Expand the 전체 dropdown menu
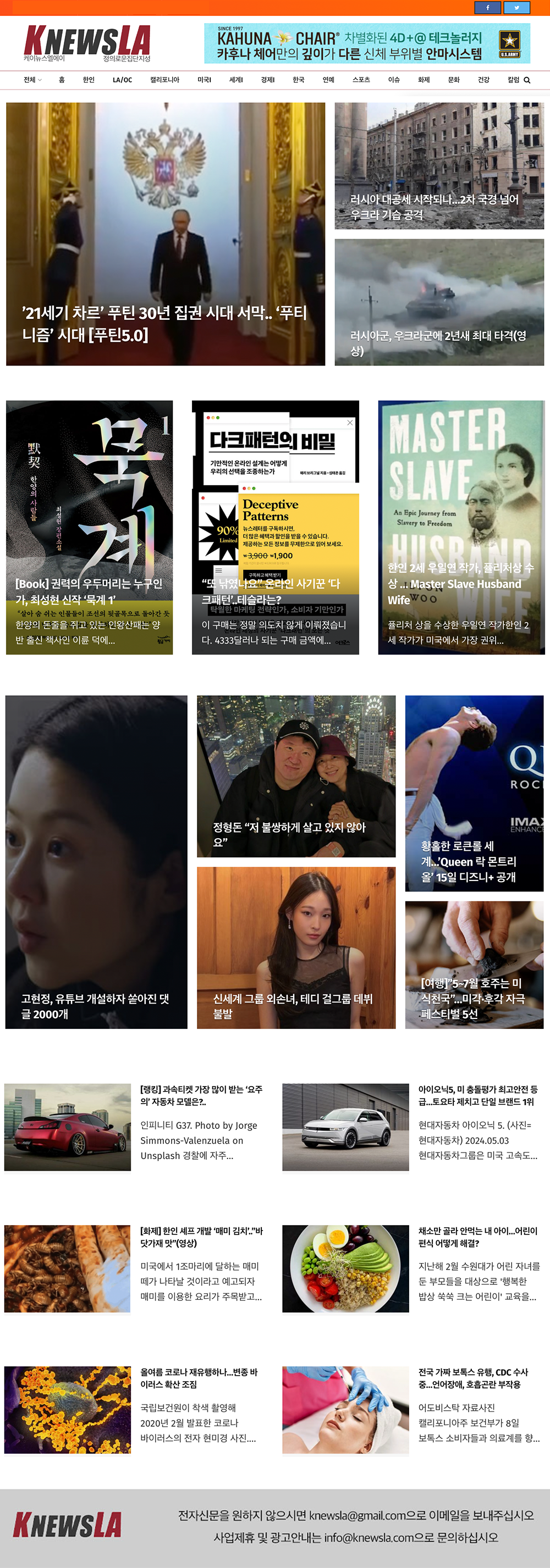Viewport: 550px width, 1568px height. (32, 80)
